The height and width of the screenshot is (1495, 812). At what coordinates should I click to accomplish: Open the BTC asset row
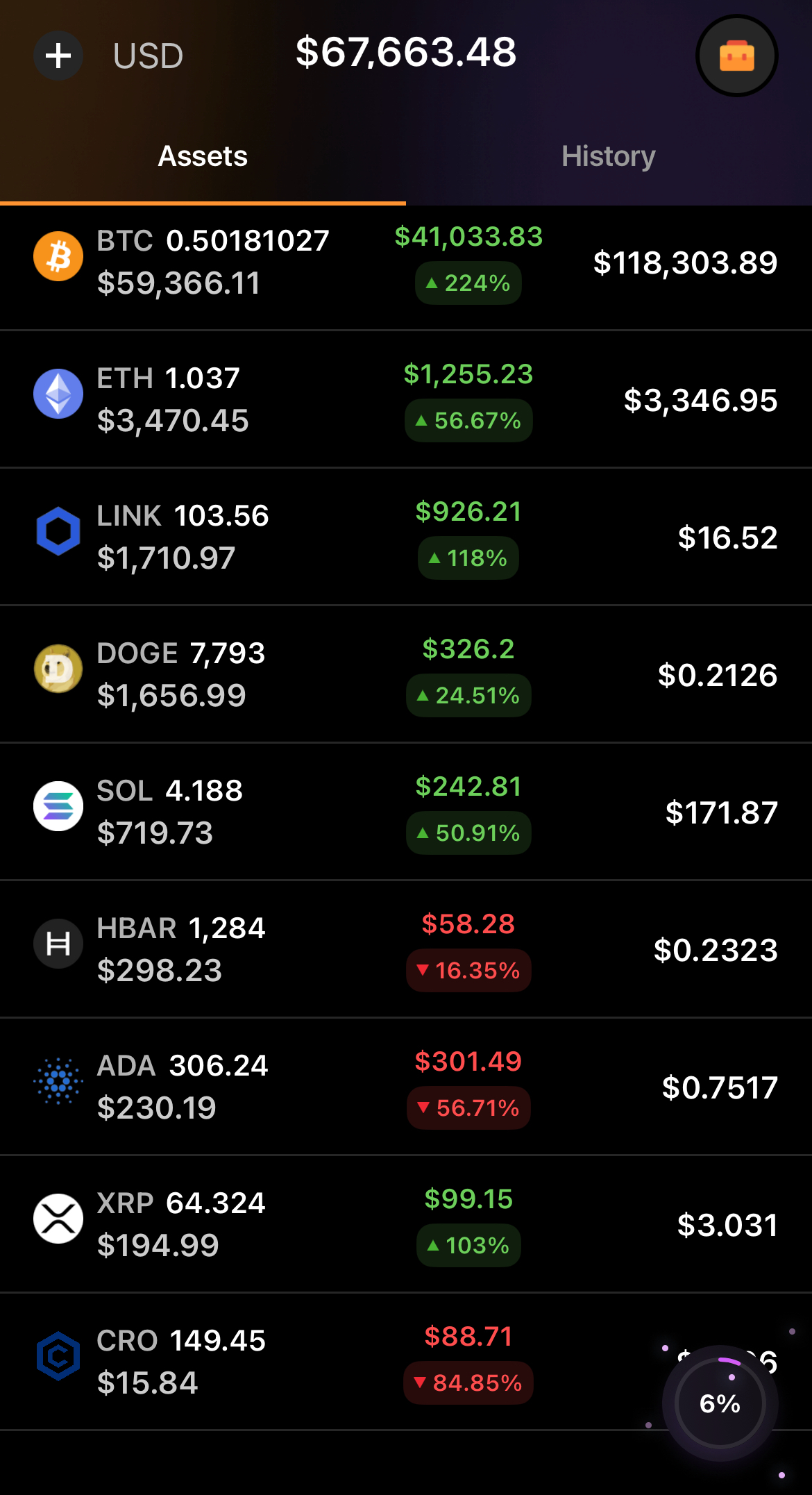[x=406, y=262]
